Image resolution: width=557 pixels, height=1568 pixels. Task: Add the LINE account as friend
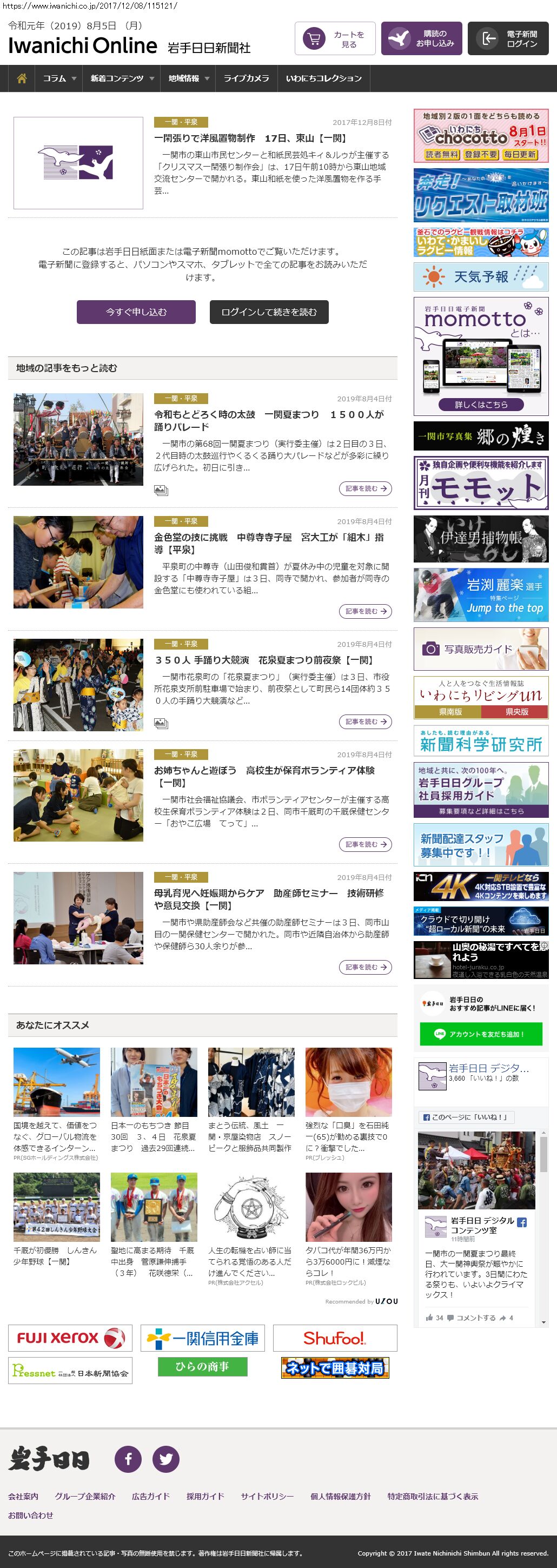480,1034
